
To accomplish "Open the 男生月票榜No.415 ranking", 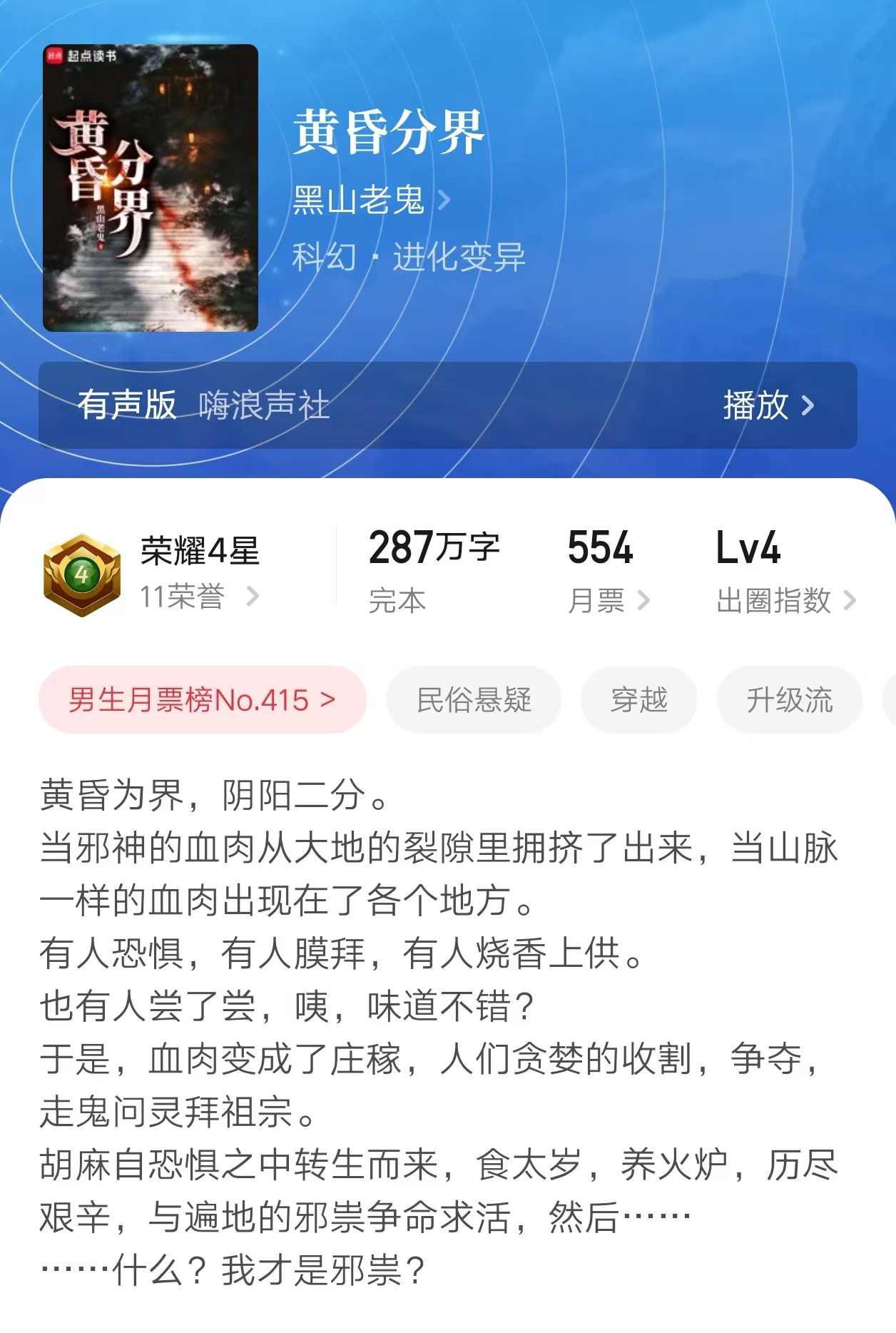I will [202, 700].
